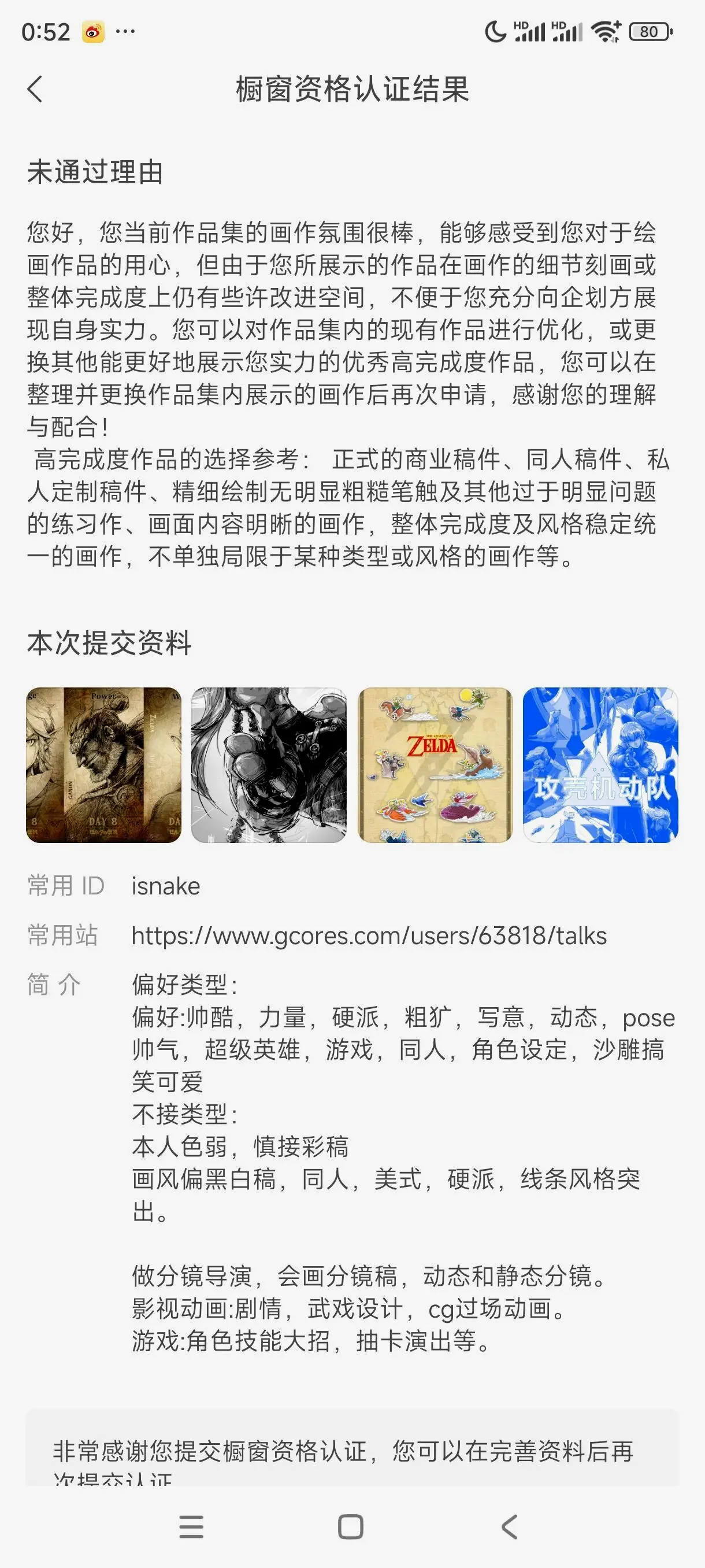
Task: View the blue 攻壳机动队 artwork thumbnail
Action: [600, 765]
